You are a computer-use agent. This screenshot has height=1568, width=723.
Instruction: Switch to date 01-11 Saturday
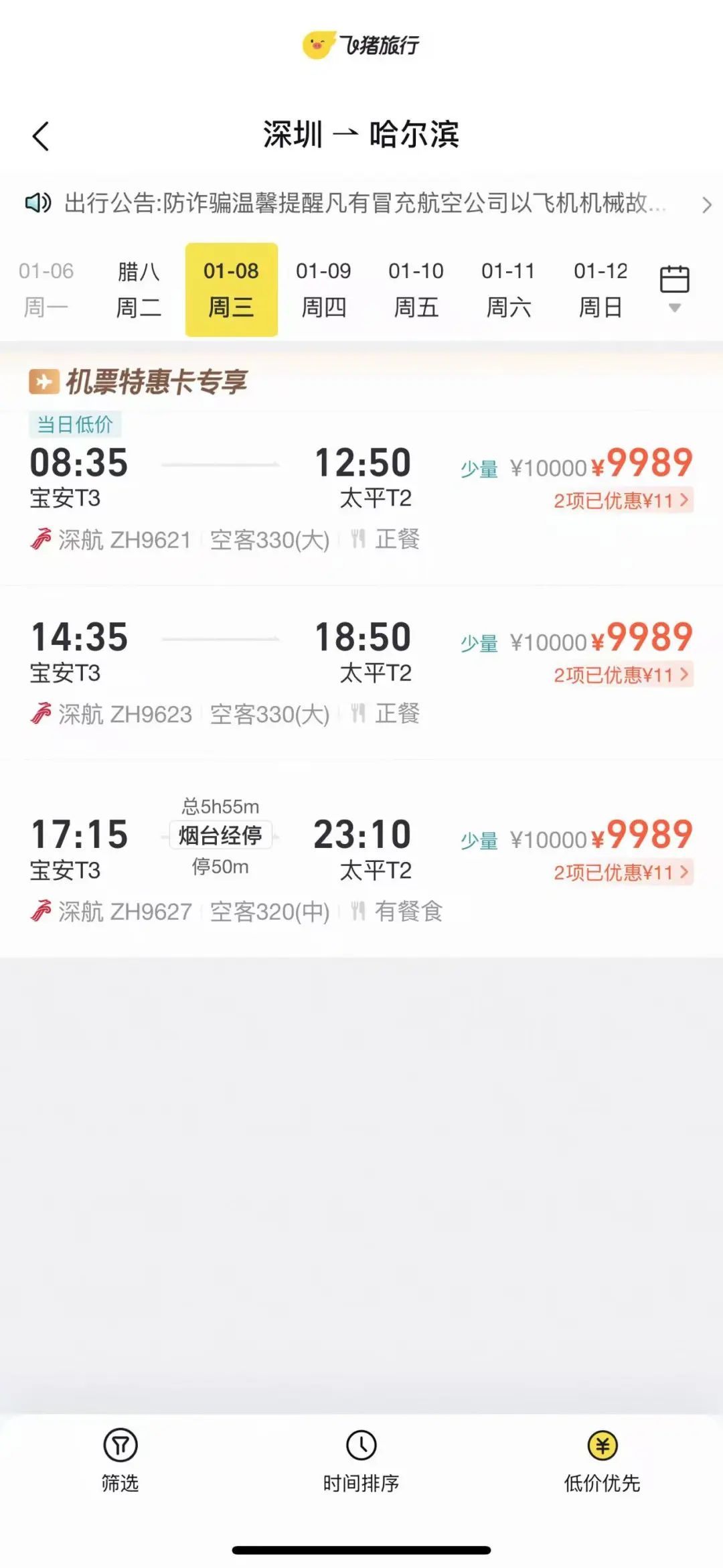pyautogui.click(x=508, y=289)
